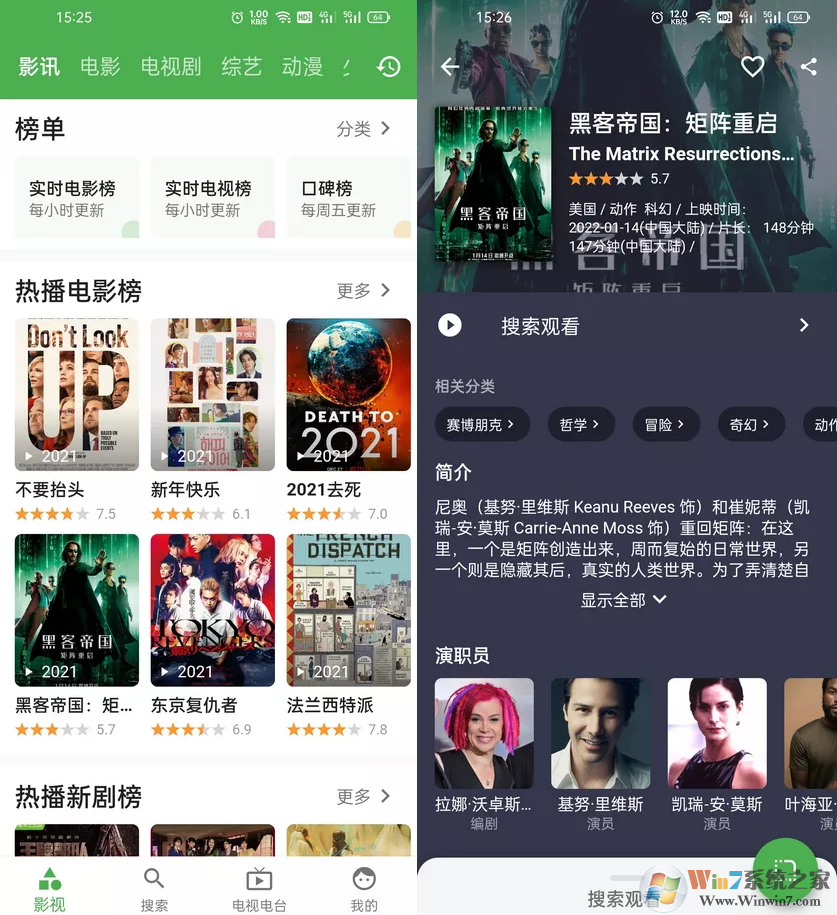The height and width of the screenshot is (915, 837).
Task: Go back from the movie details
Action: 450,67
